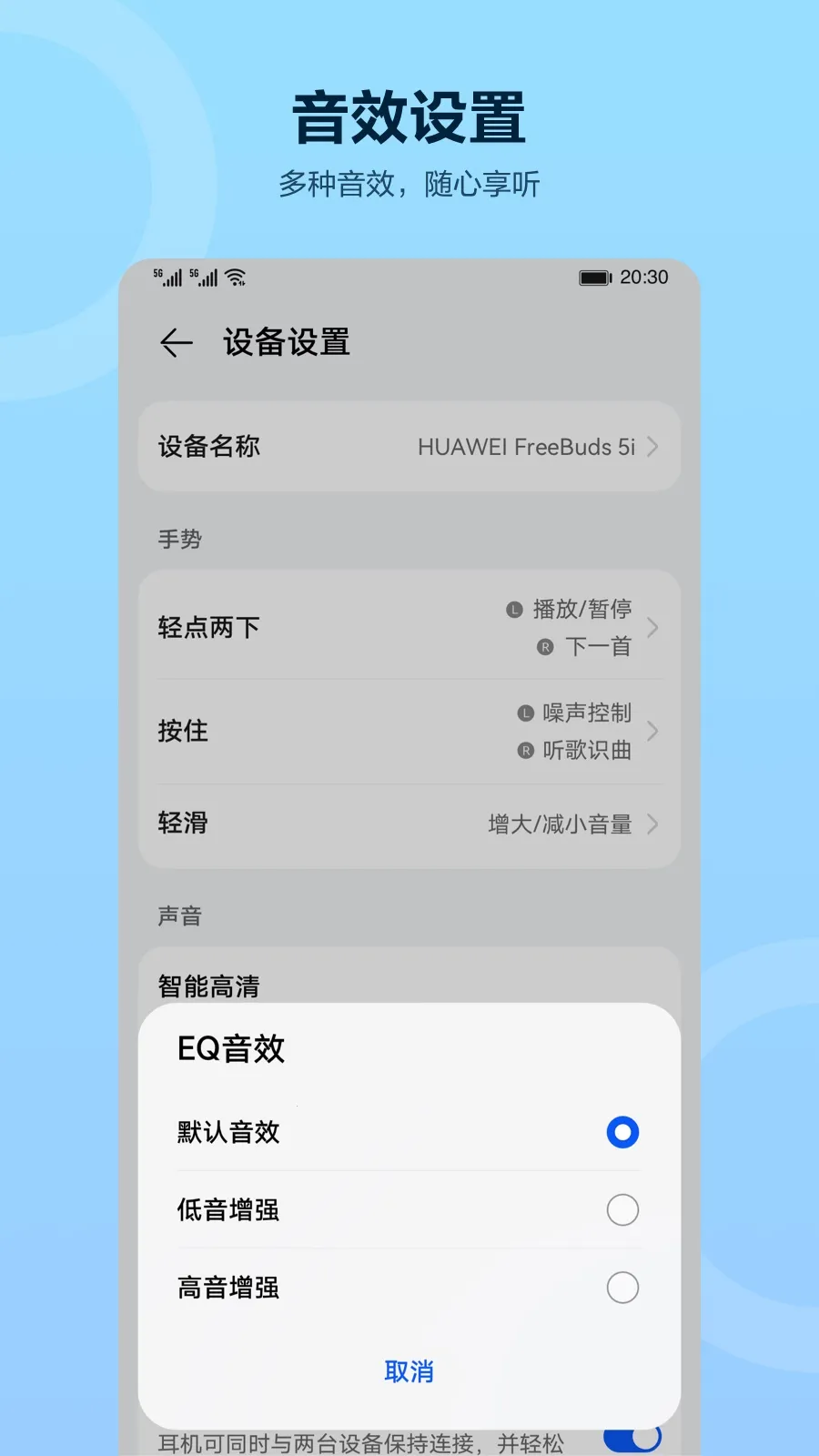Image resolution: width=819 pixels, height=1456 pixels.
Task: Select the 低音增强 EQ option
Action: pyautogui.click(x=622, y=1210)
